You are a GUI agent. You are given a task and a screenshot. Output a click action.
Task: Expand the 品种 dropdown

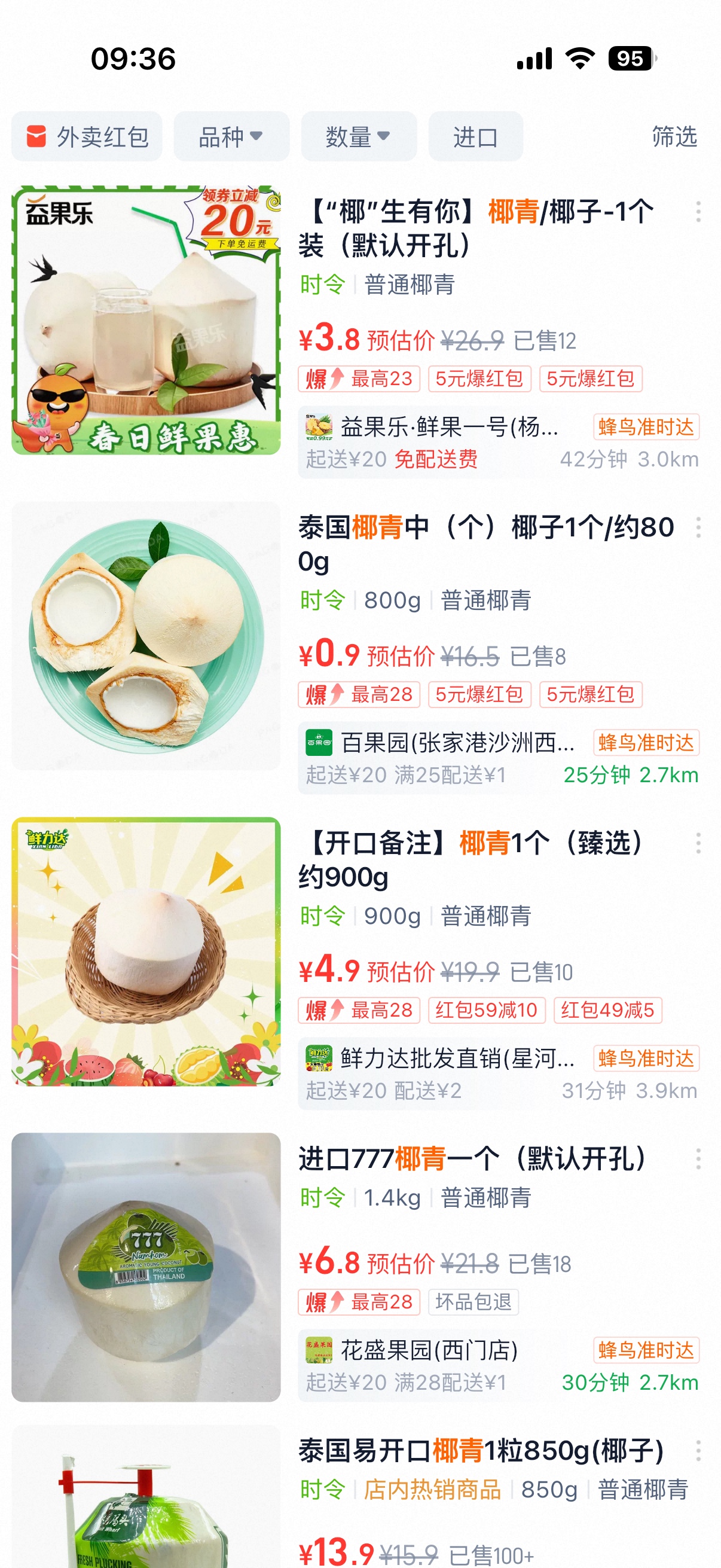click(x=231, y=136)
